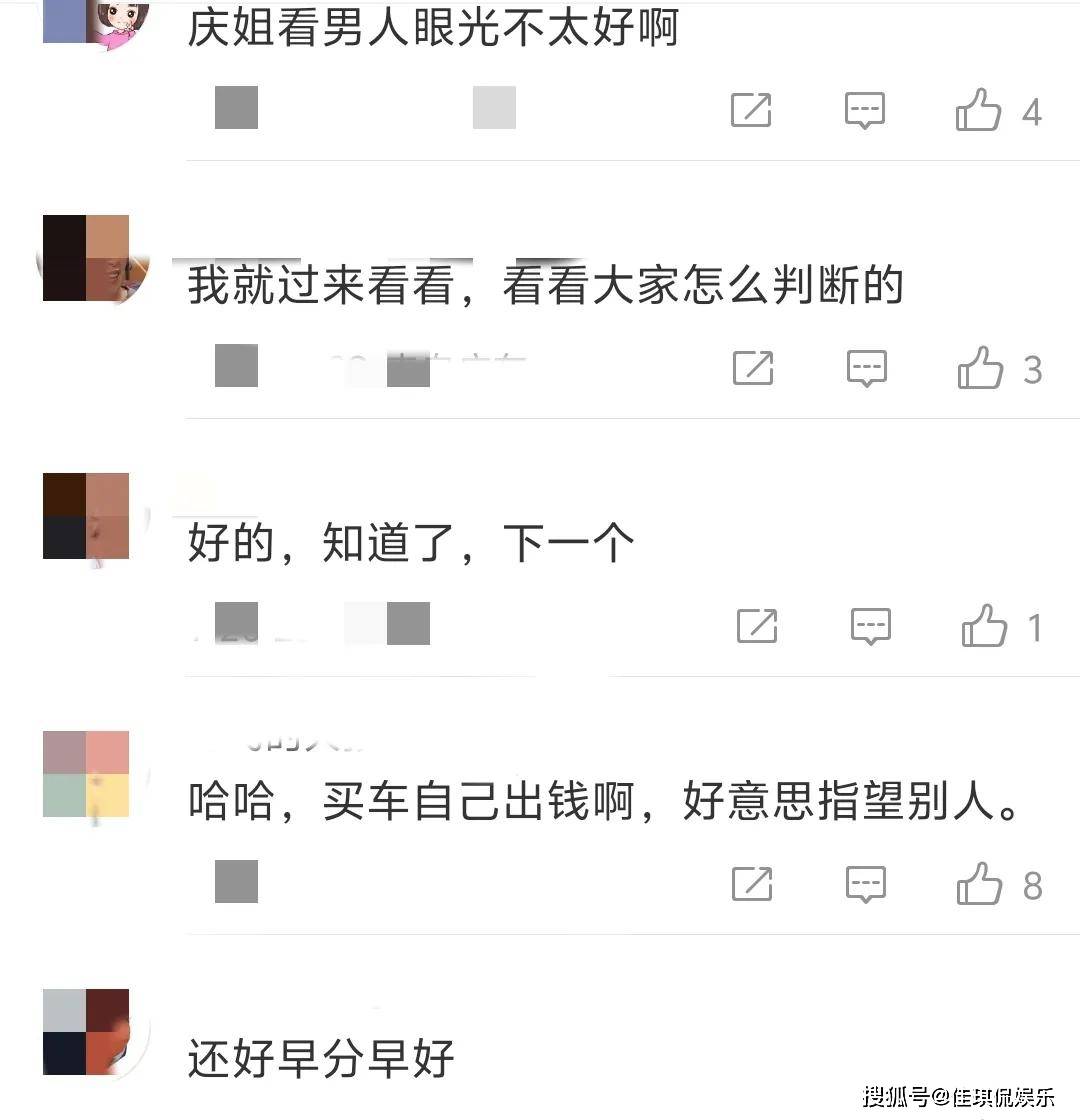The width and height of the screenshot is (1080, 1120).
Task: Like the comment about 买车自己出钱
Action: tap(979, 884)
